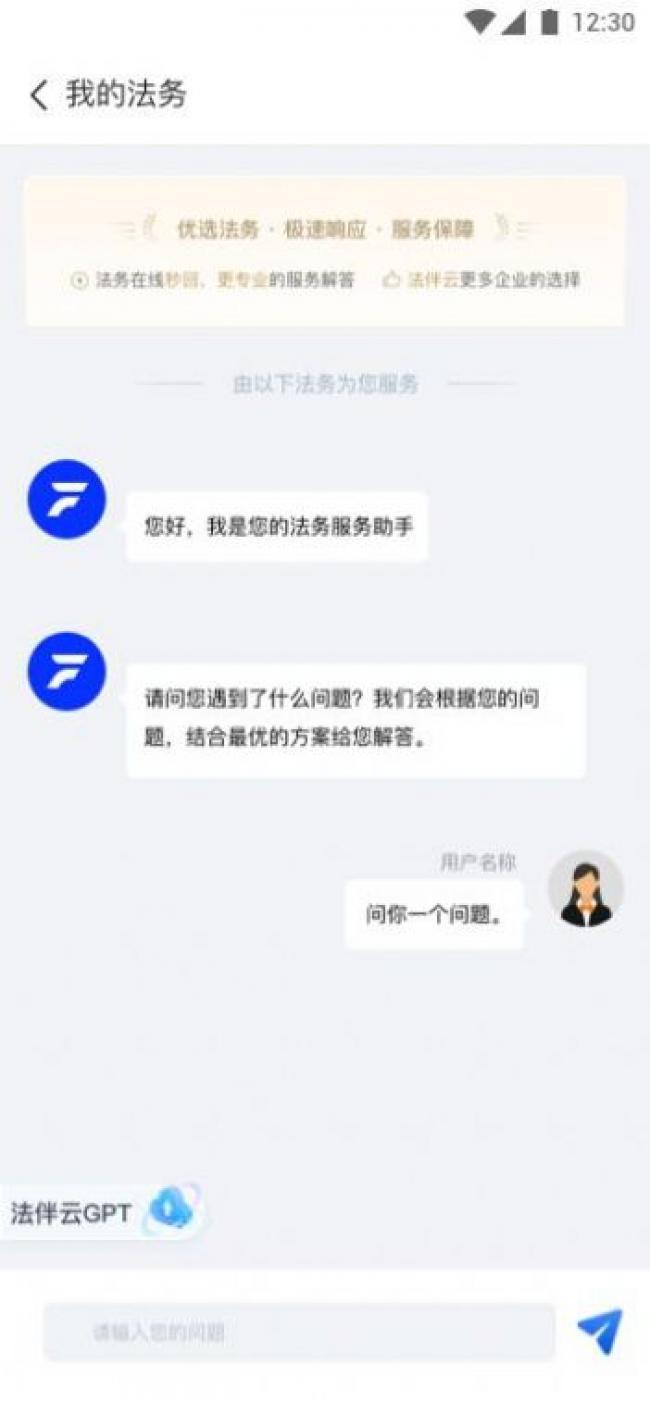Send the message with paper plane icon

599,1331
